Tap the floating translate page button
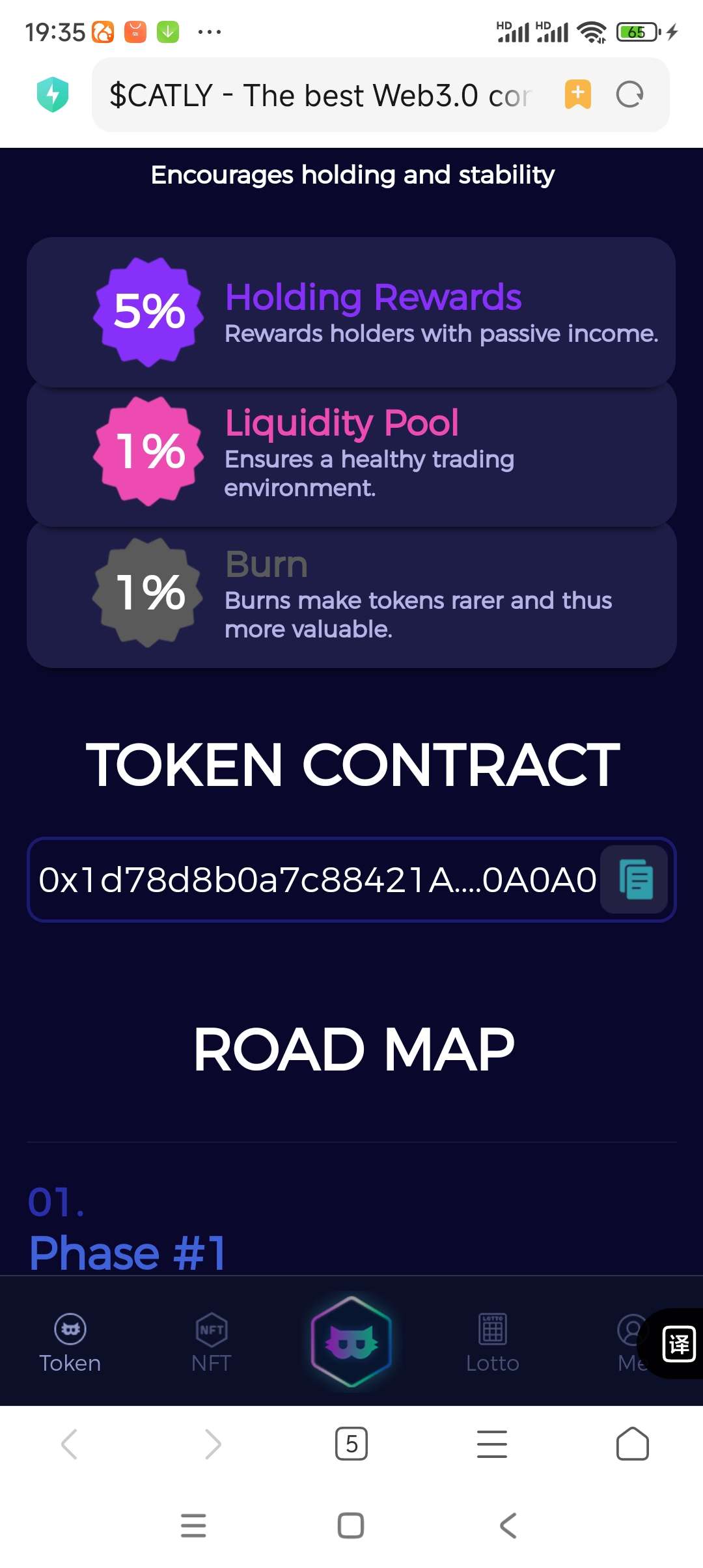 coord(679,1344)
